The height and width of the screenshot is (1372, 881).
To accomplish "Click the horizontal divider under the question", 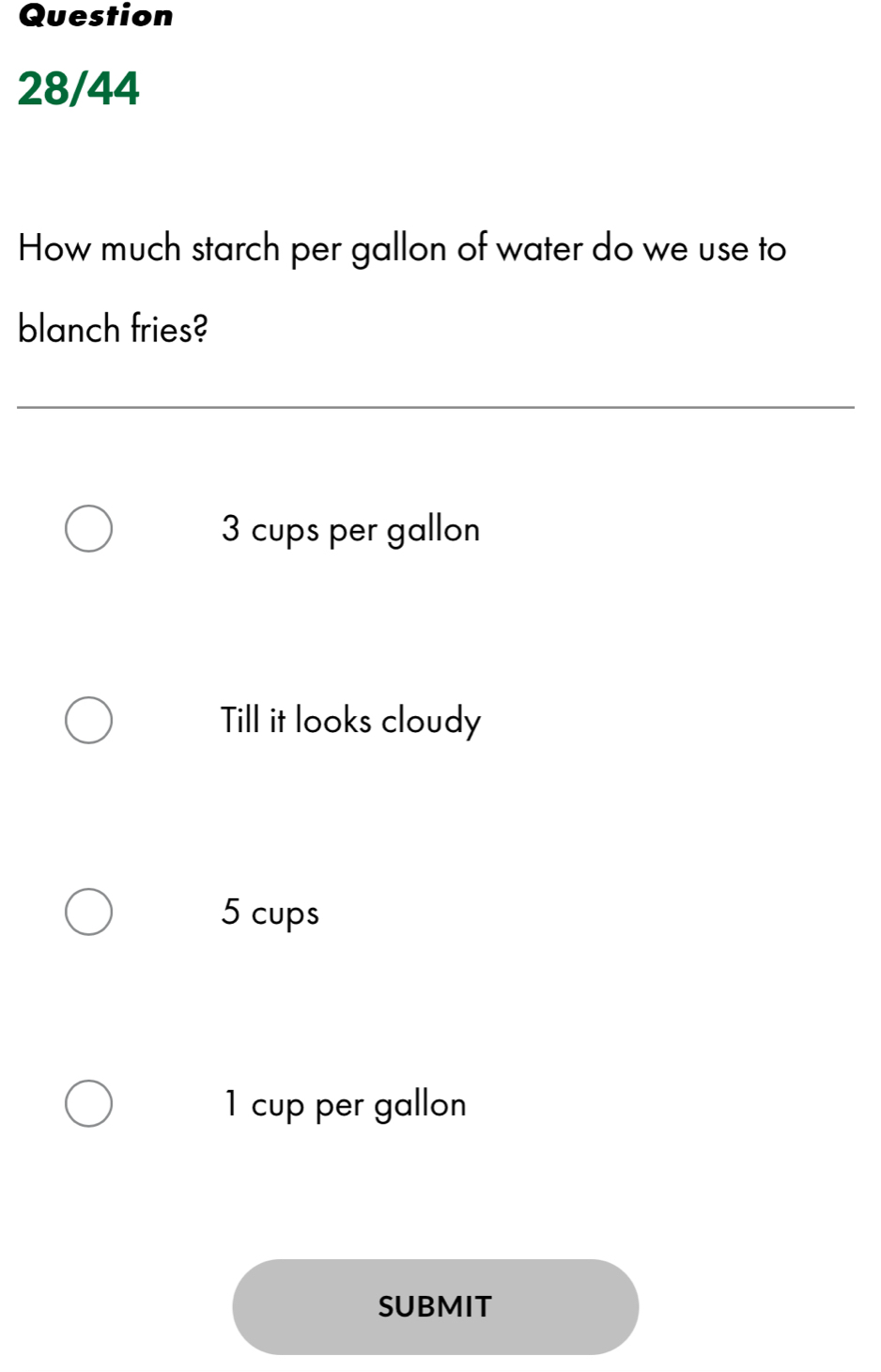I will tap(436, 406).
